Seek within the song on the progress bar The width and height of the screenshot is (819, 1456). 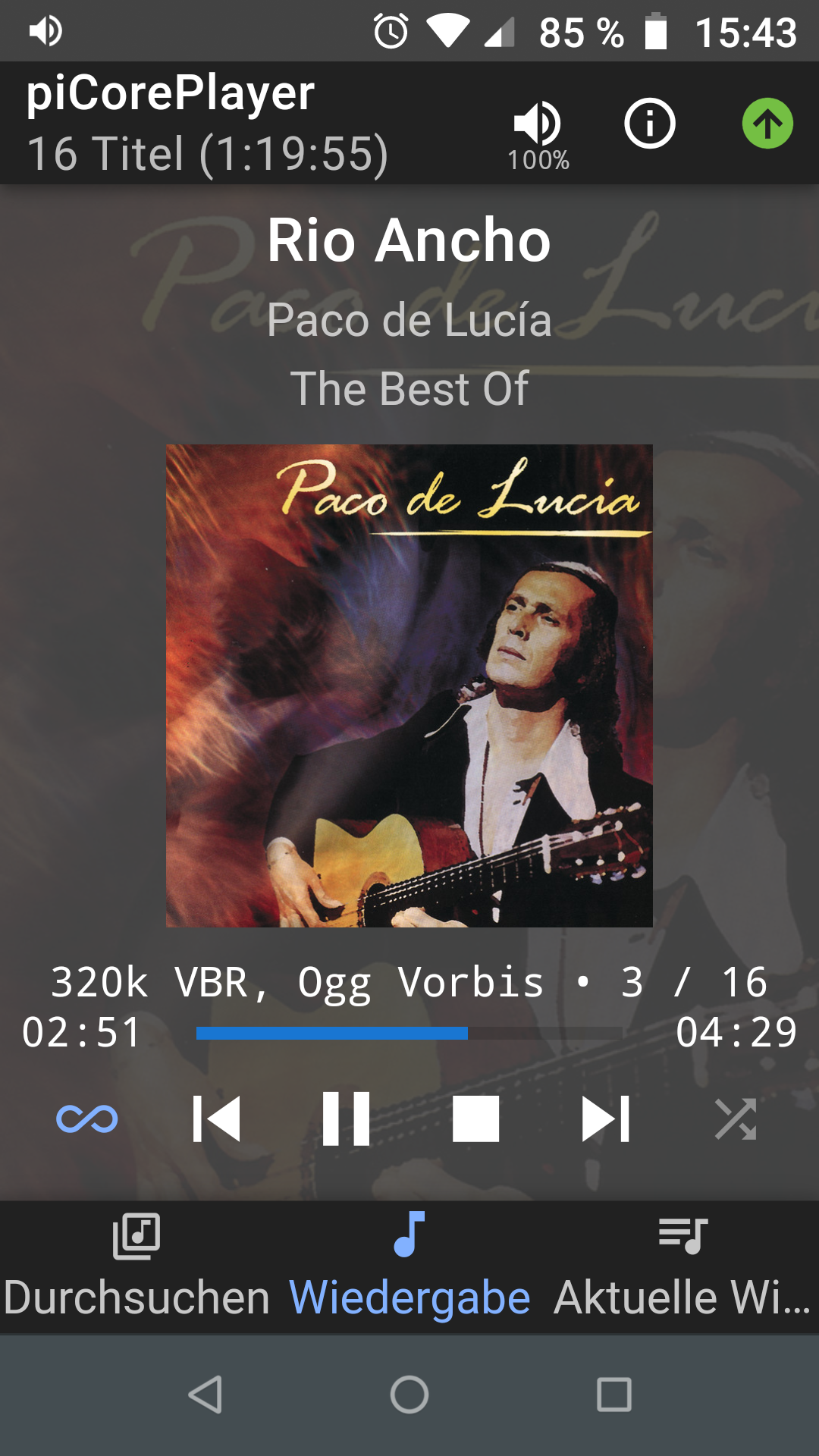point(409,1033)
